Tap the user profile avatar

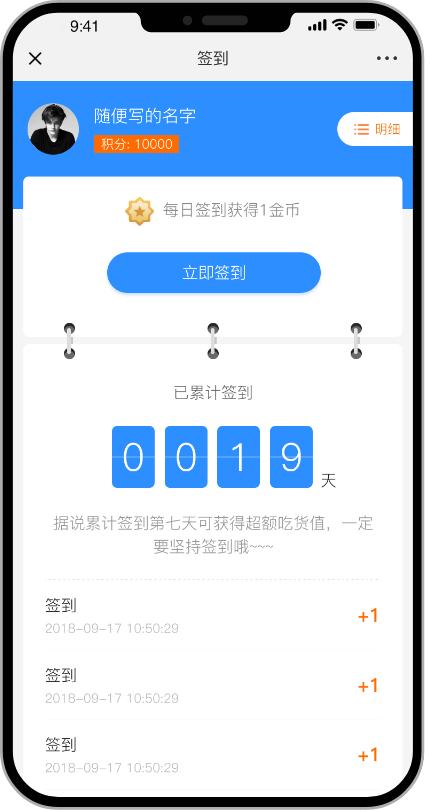(53, 129)
